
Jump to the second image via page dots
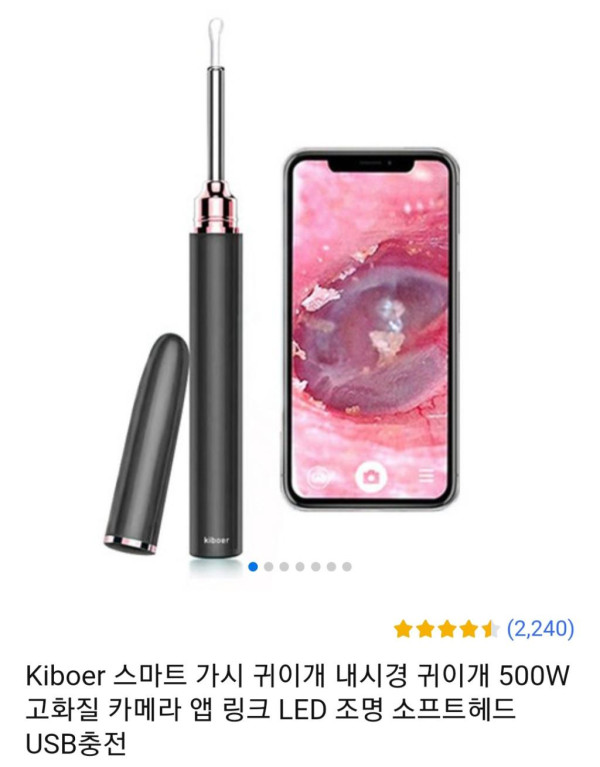pos(269,567)
